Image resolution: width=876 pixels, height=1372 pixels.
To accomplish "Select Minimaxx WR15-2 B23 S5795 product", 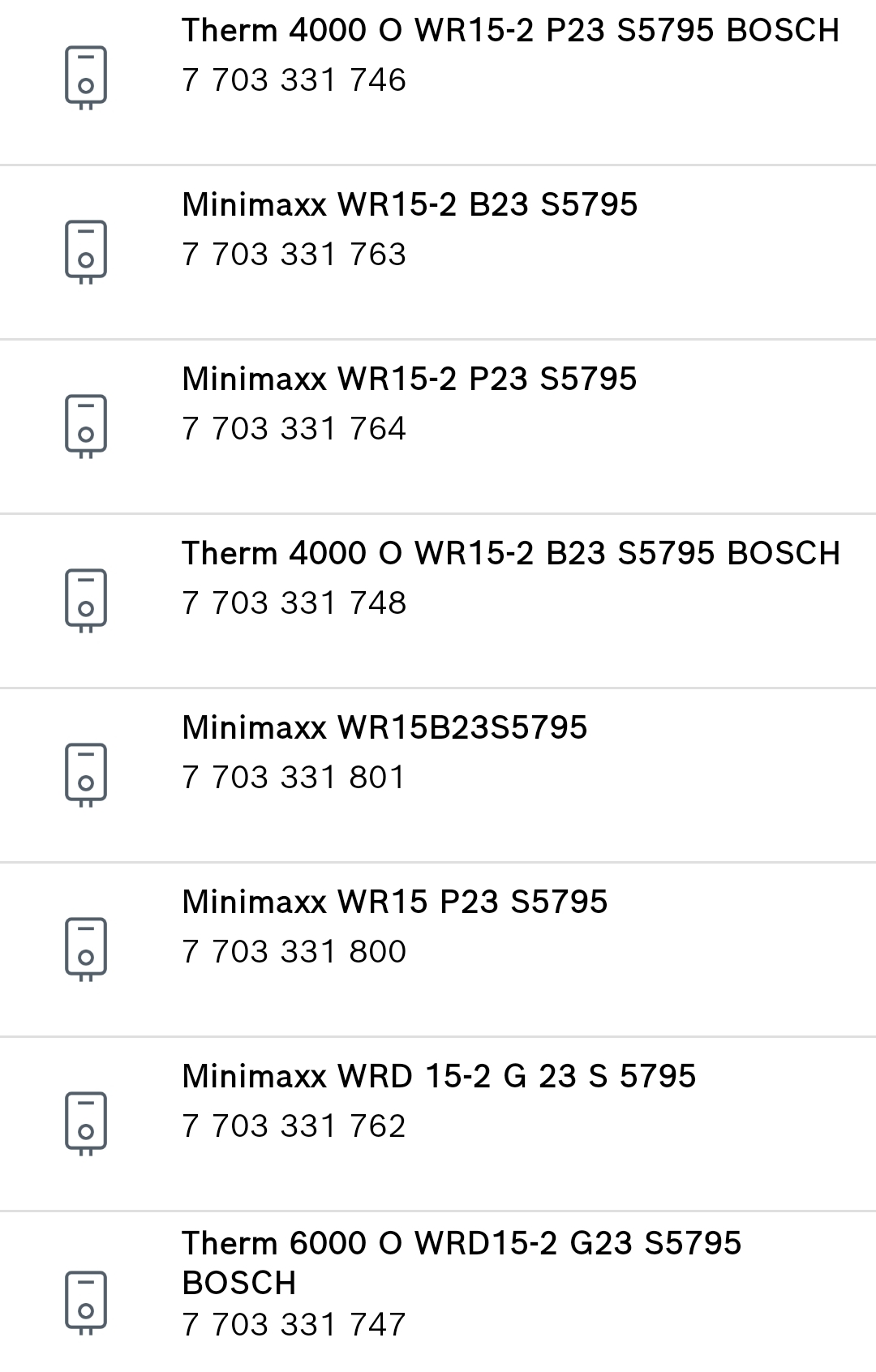I will tap(438, 252).
